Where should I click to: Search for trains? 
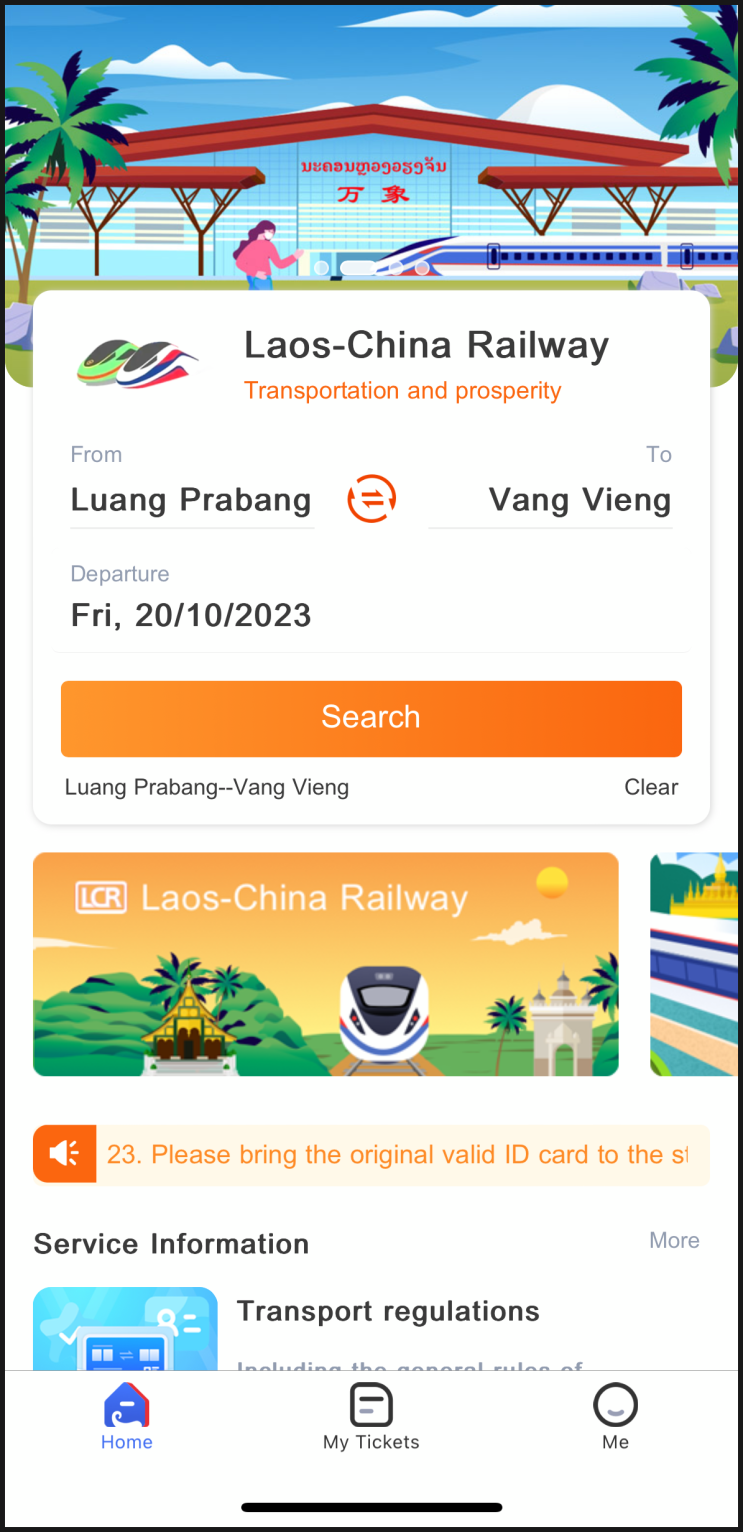371,718
